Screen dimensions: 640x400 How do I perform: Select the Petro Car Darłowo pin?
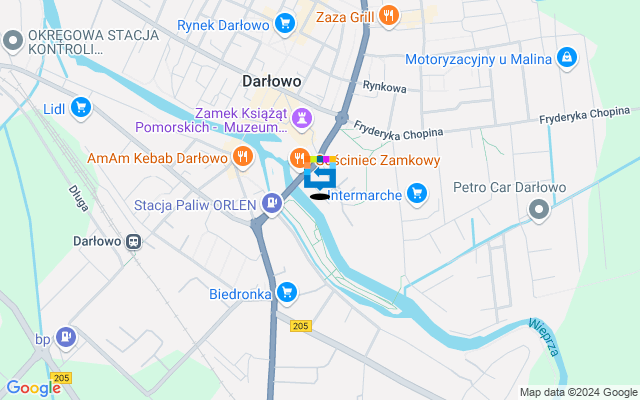click(x=540, y=209)
